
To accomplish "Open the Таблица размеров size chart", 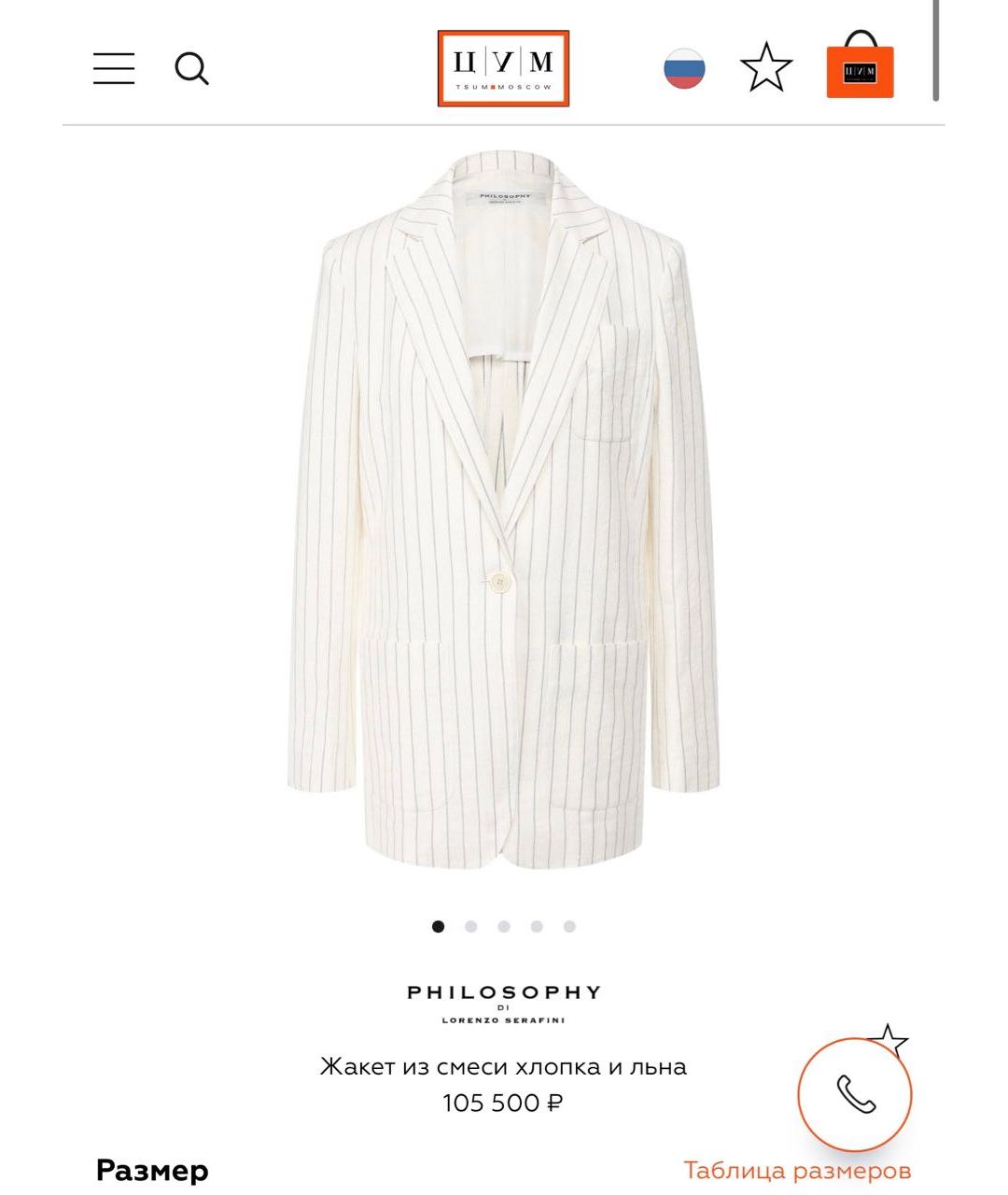I will pyautogui.click(x=796, y=1170).
